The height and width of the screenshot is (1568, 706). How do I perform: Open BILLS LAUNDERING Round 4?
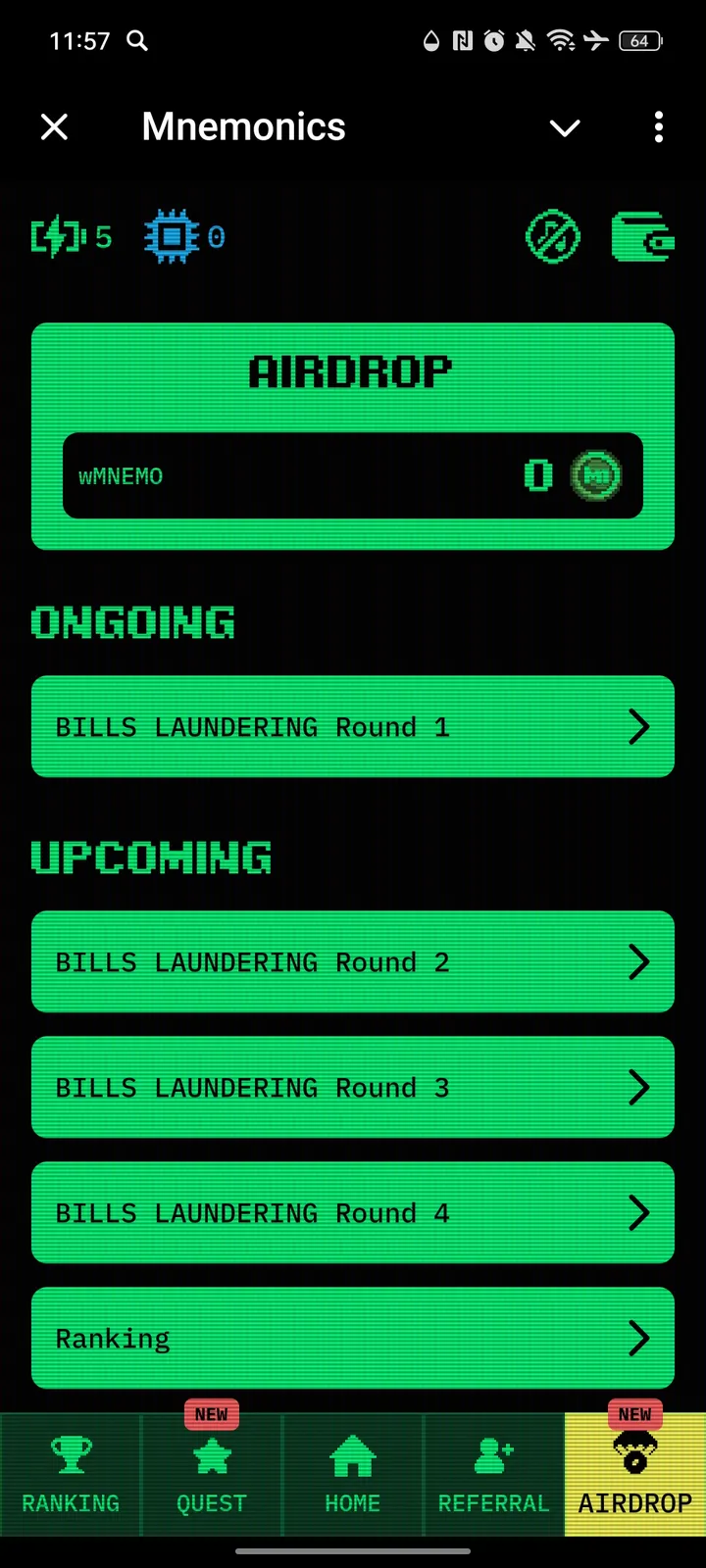tap(353, 1212)
